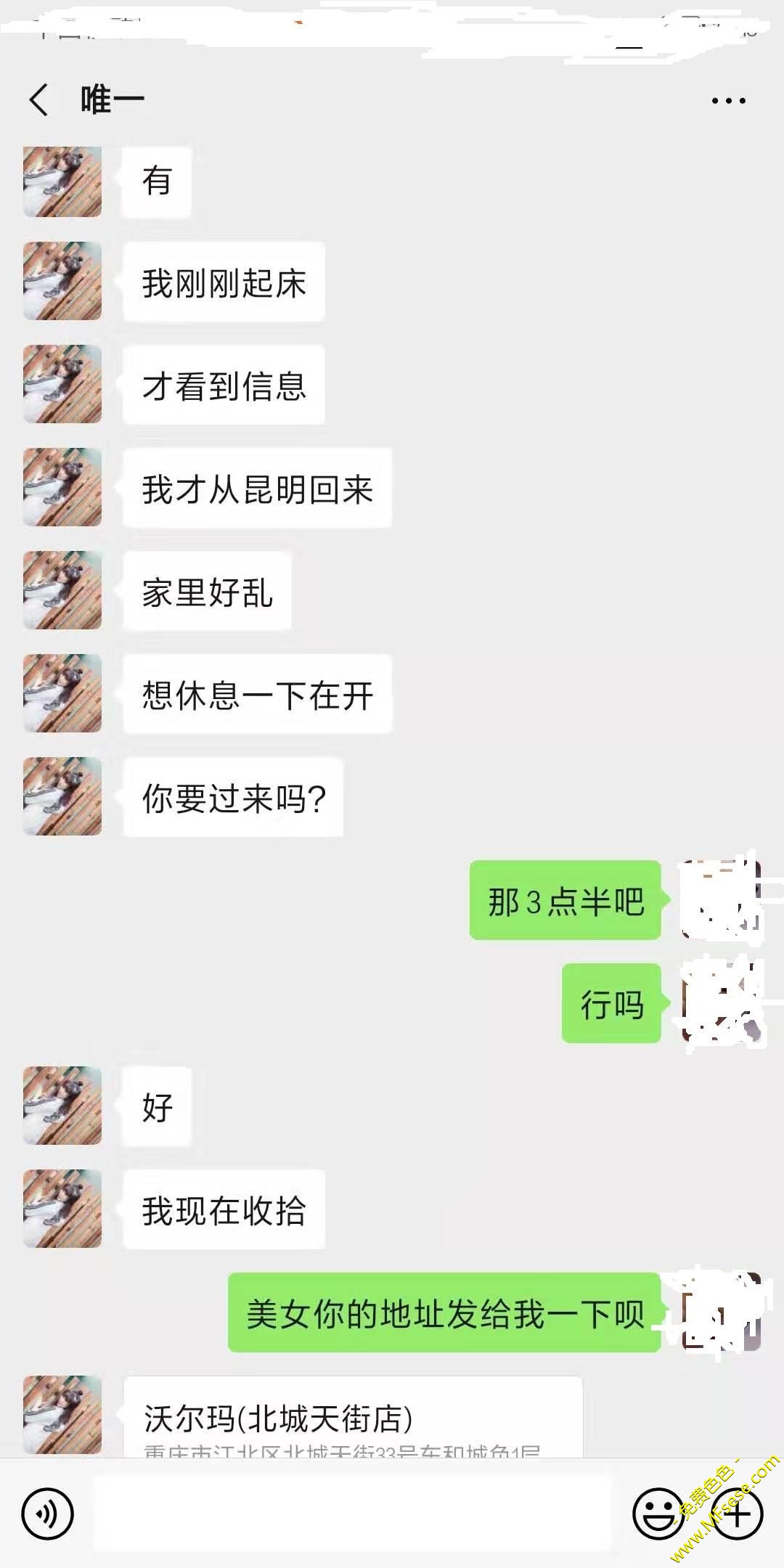The width and height of the screenshot is (784, 1568).
Task: Switch to voice message input
Action: tap(48, 1514)
